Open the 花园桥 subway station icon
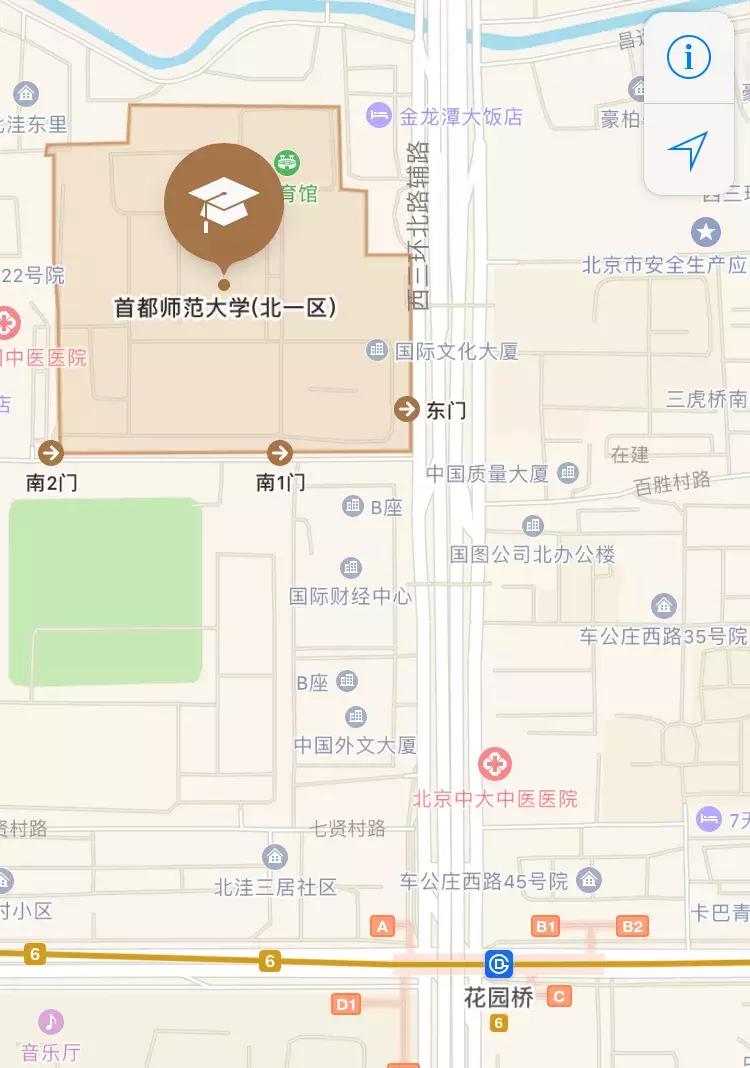This screenshot has height=1068, width=750. tap(498, 964)
